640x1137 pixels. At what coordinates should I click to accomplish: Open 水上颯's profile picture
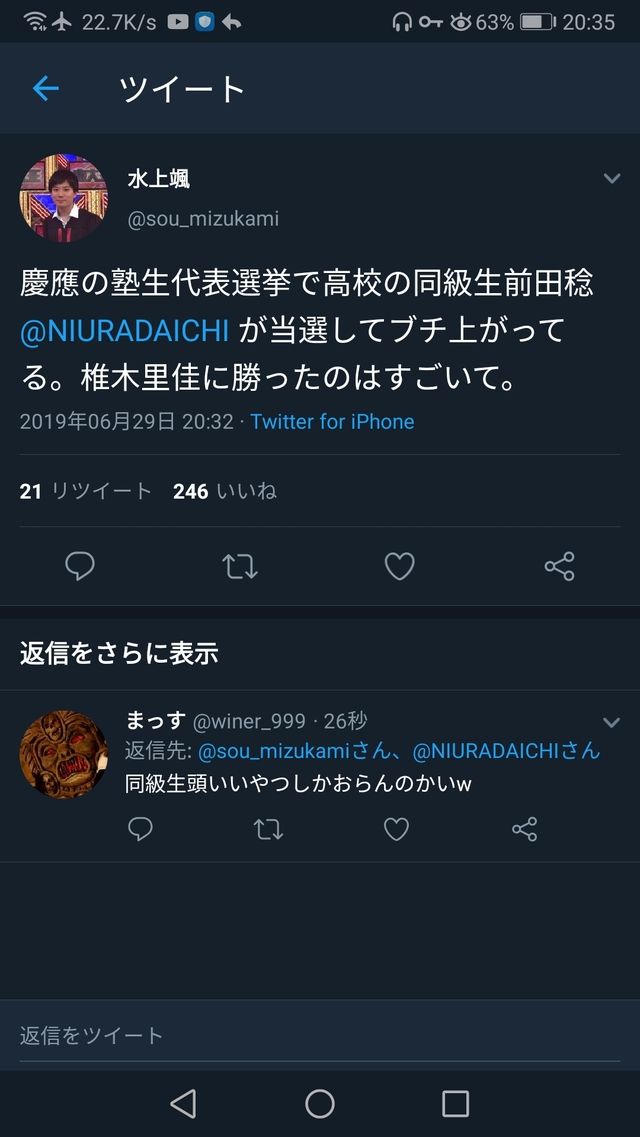click(x=63, y=198)
